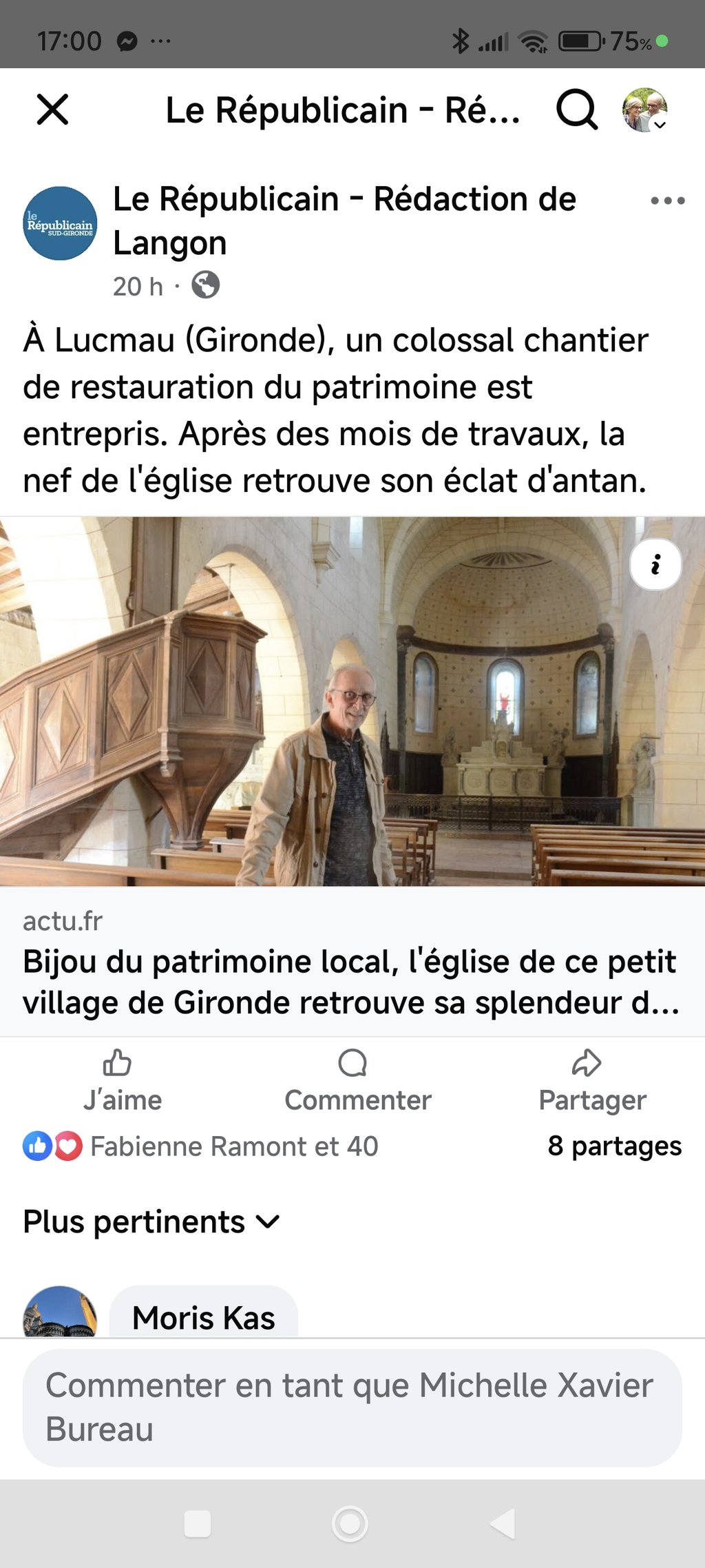Image resolution: width=705 pixels, height=1568 pixels.
Task: Close the post view
Action: pos(52,110)
